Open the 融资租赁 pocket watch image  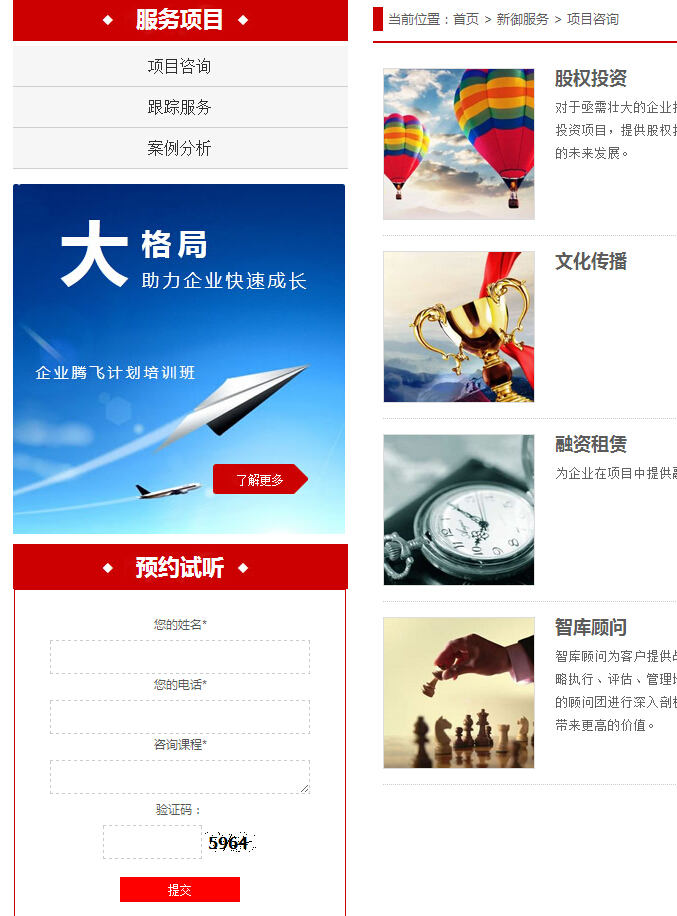click(459, 510)
